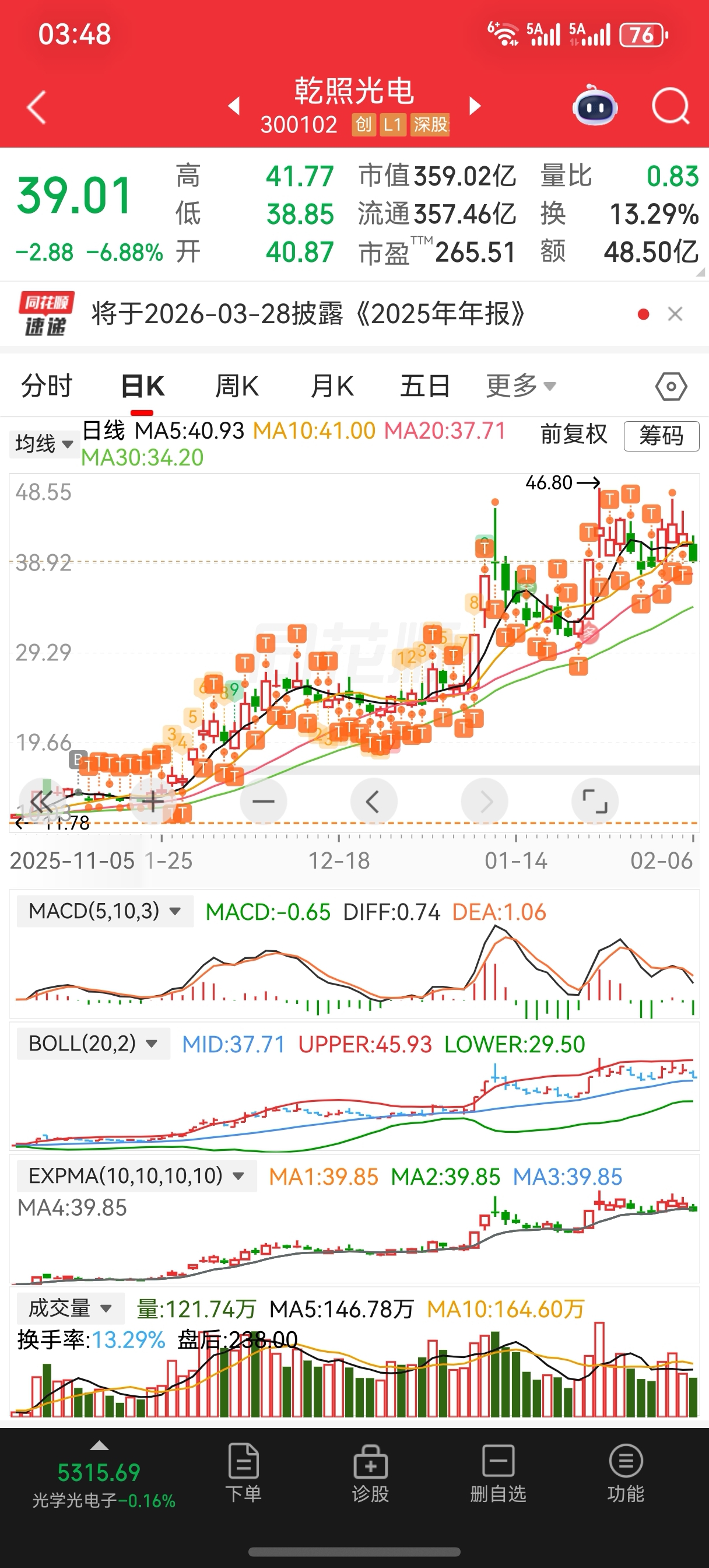Switch to the next stock with right triangle
The width and height of the screenshot is (709, 1568).
click(x=475, y=106)
